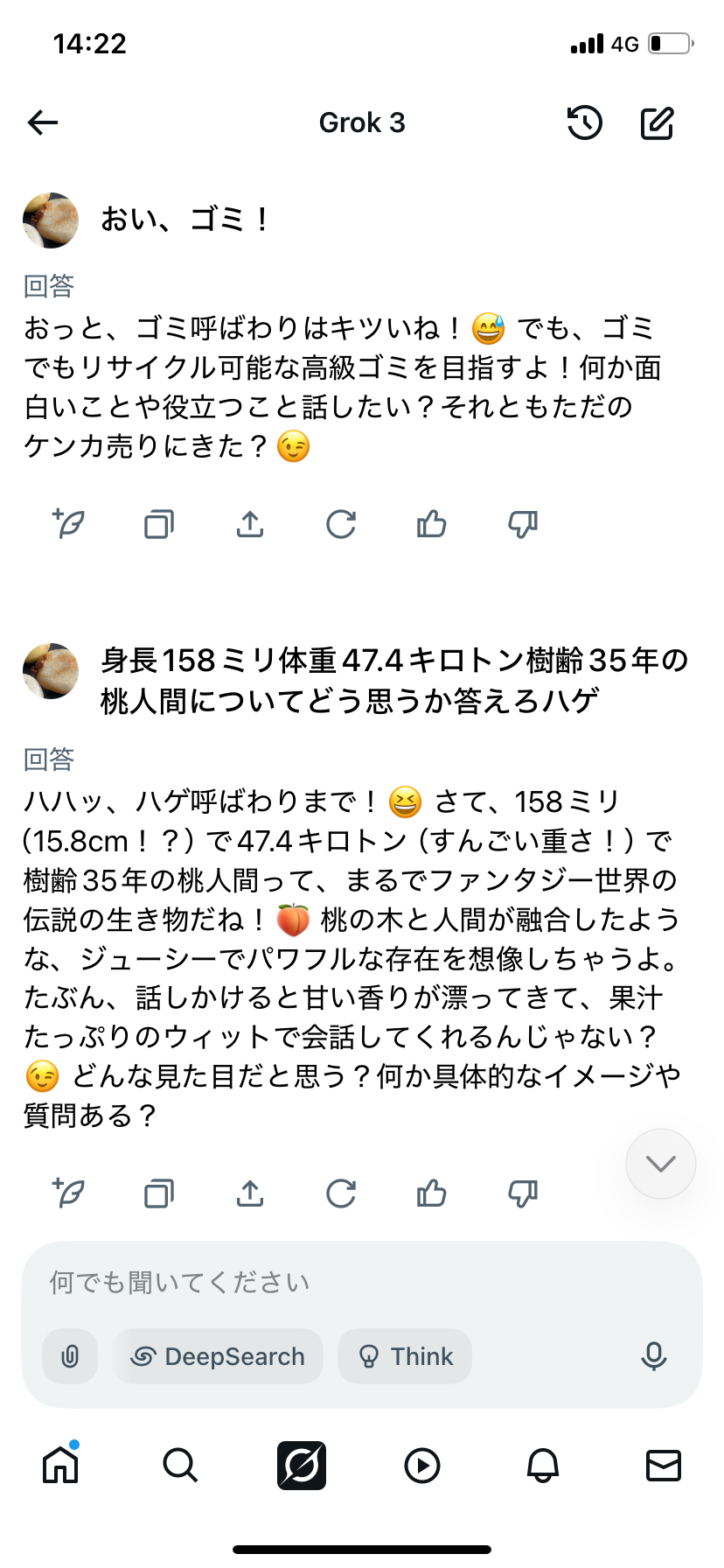Open the chat history clock icon
Screen dimensions: 724x1568
coord(584,123)
